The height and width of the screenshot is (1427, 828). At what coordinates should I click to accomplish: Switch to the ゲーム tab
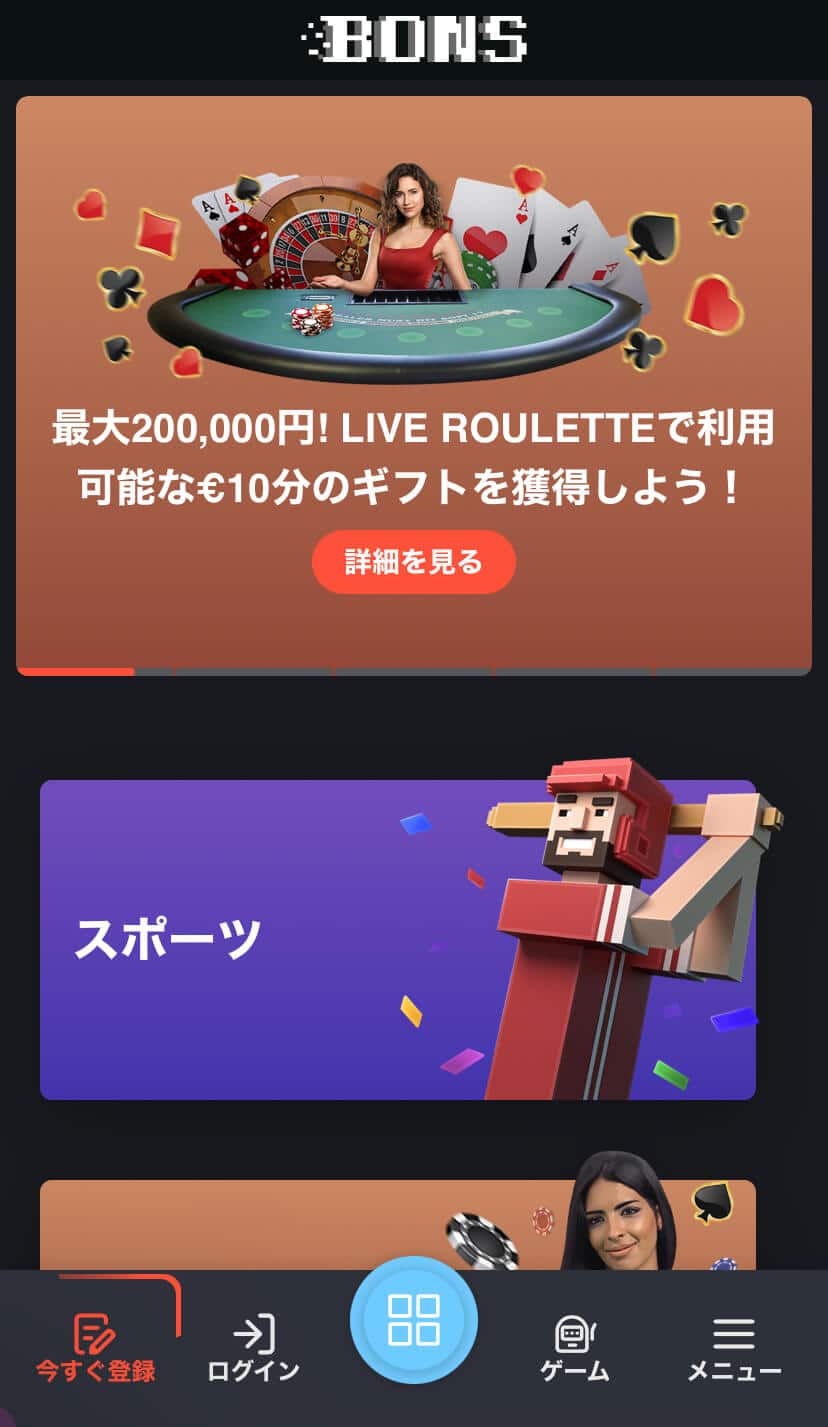coord(575,1349)
